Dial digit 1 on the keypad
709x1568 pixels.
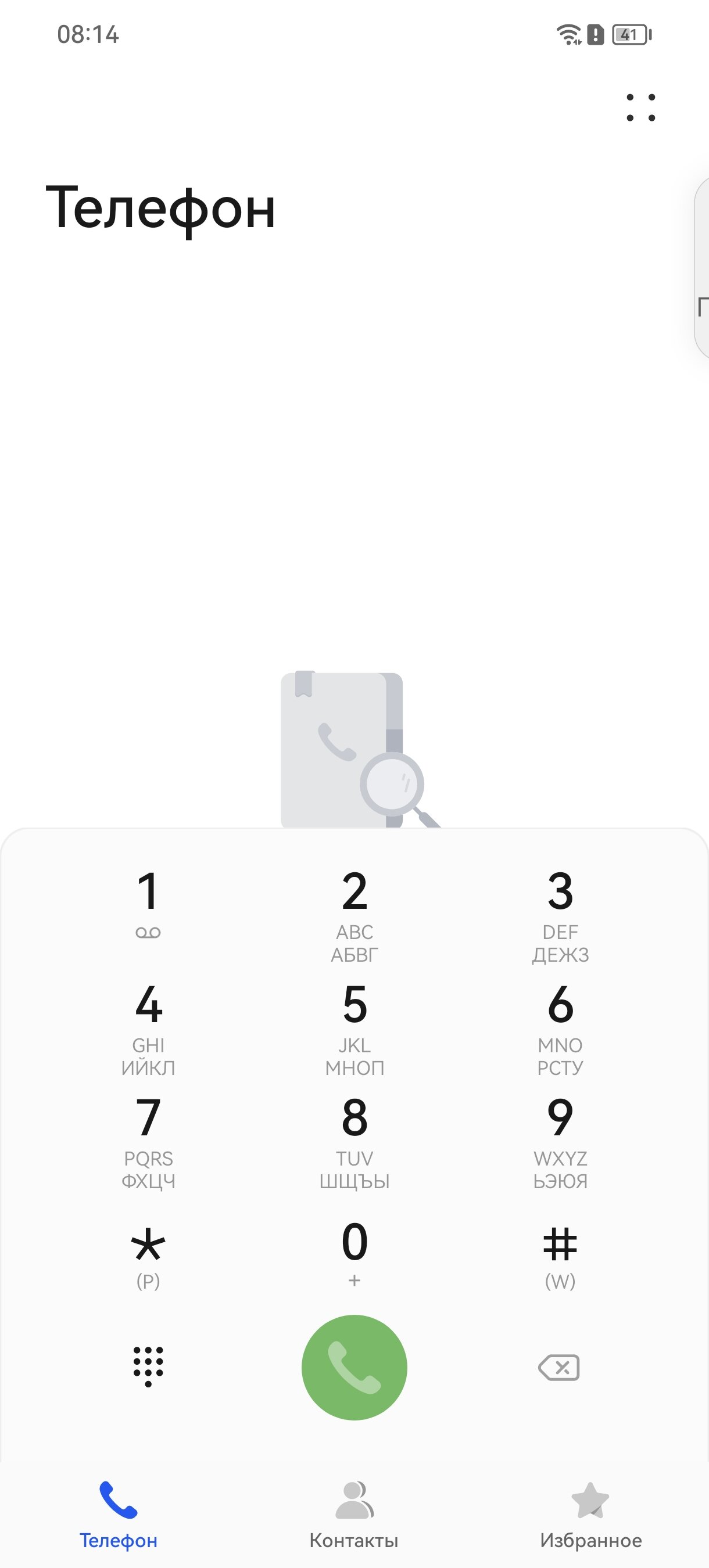[x=148, y=905]
